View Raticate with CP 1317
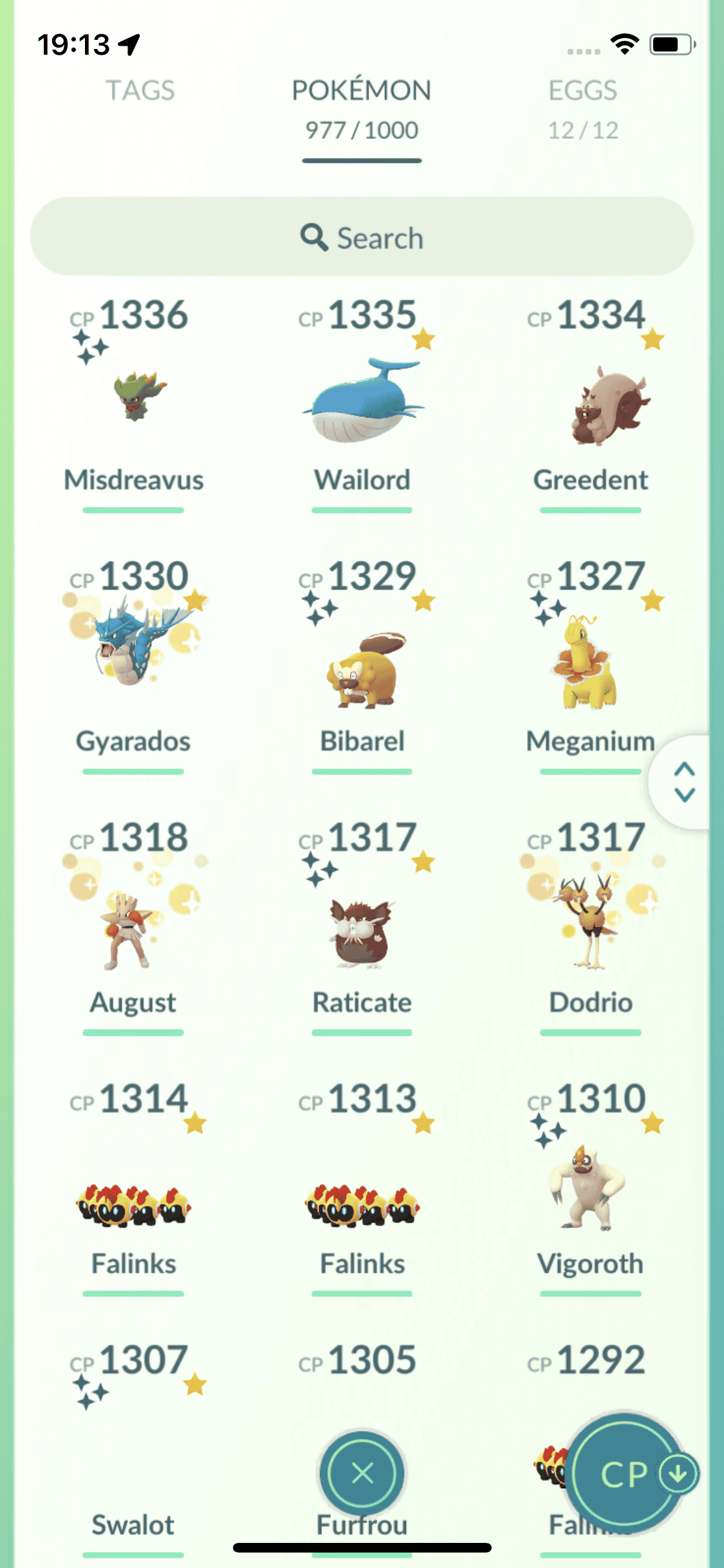Image resolution: width=724 pixels, height=1568 pixels. point(362,933)
